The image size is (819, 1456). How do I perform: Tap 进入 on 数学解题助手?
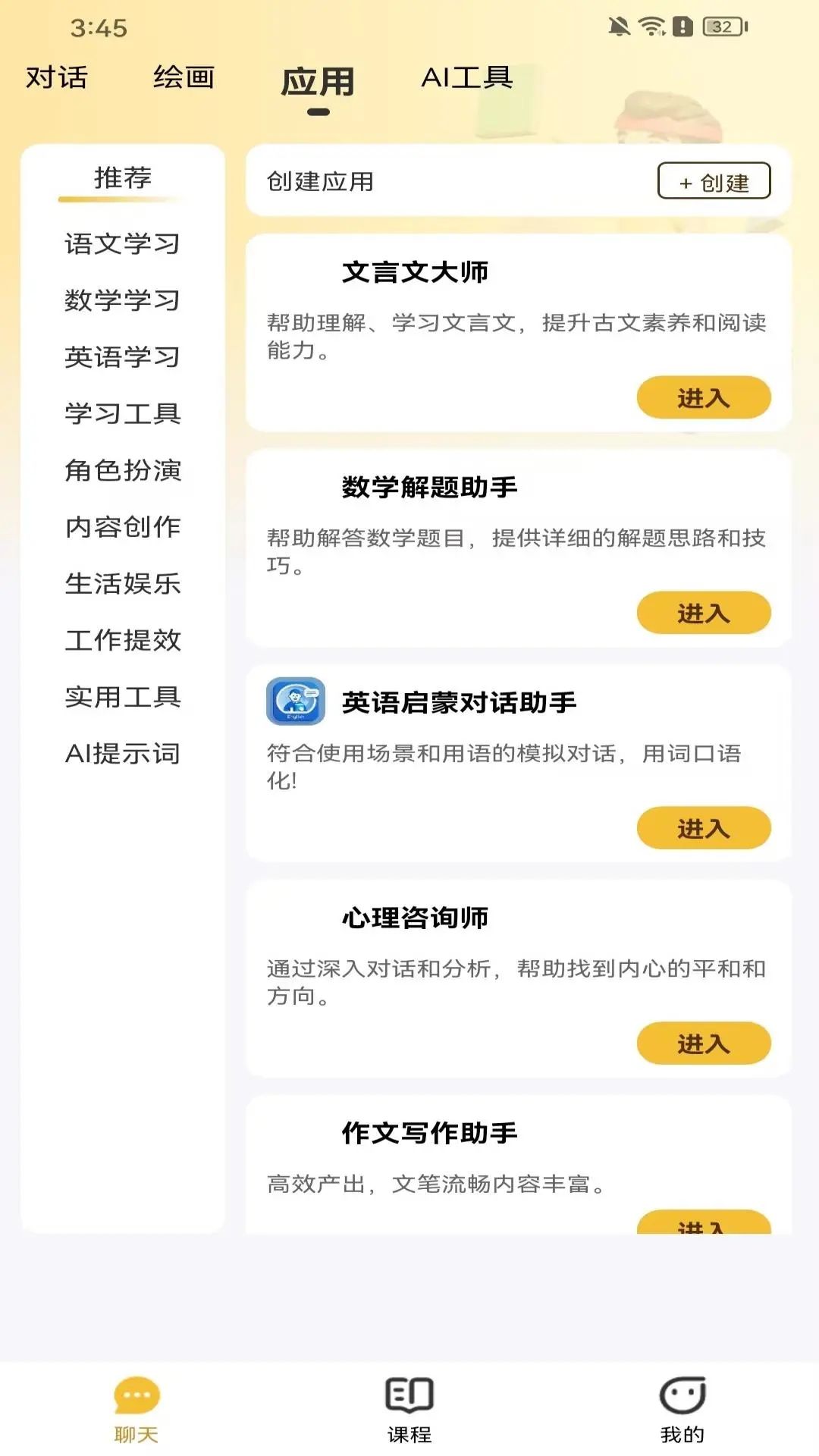[x=703, y=613]
